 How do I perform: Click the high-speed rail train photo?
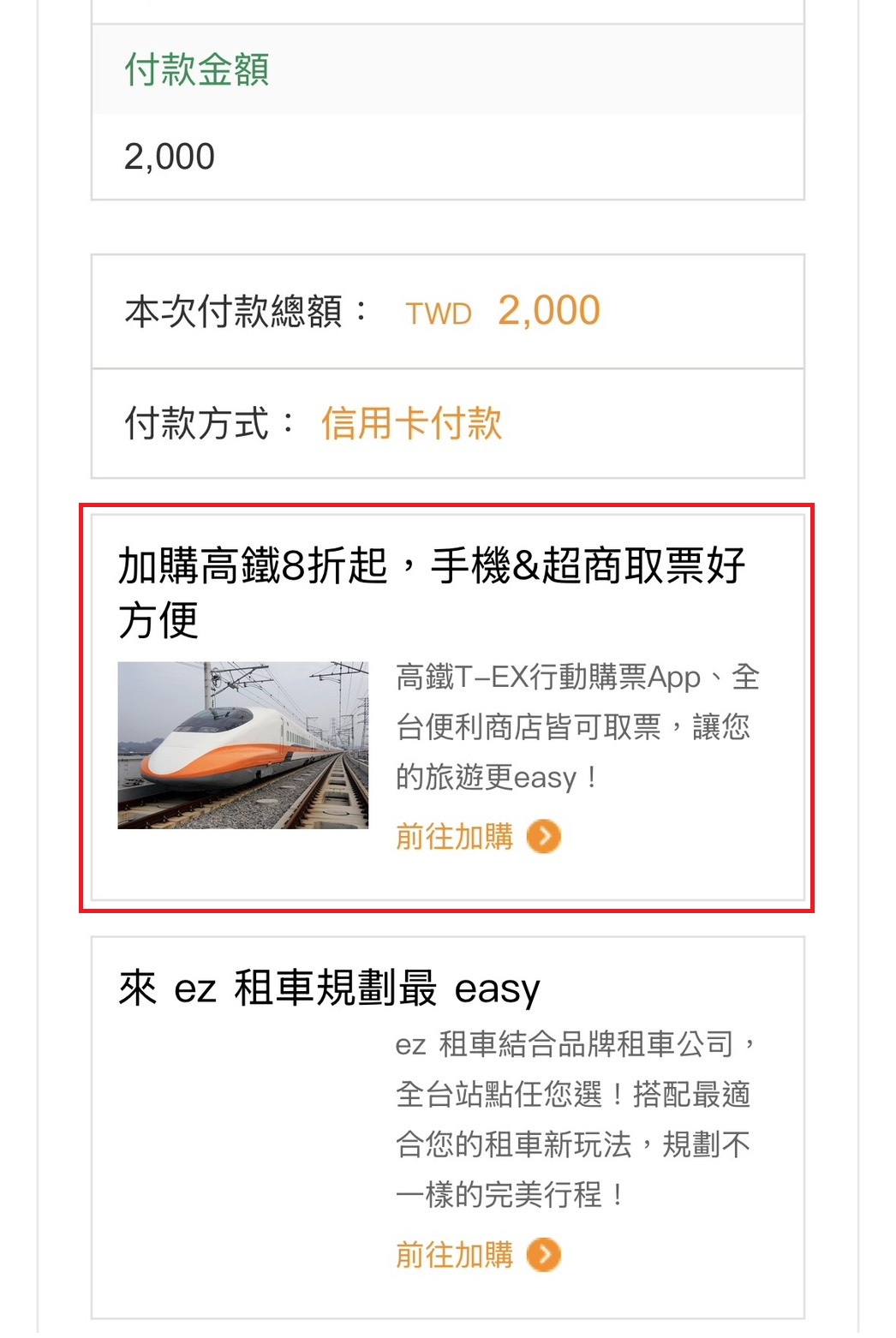click(x=241, y=745)
